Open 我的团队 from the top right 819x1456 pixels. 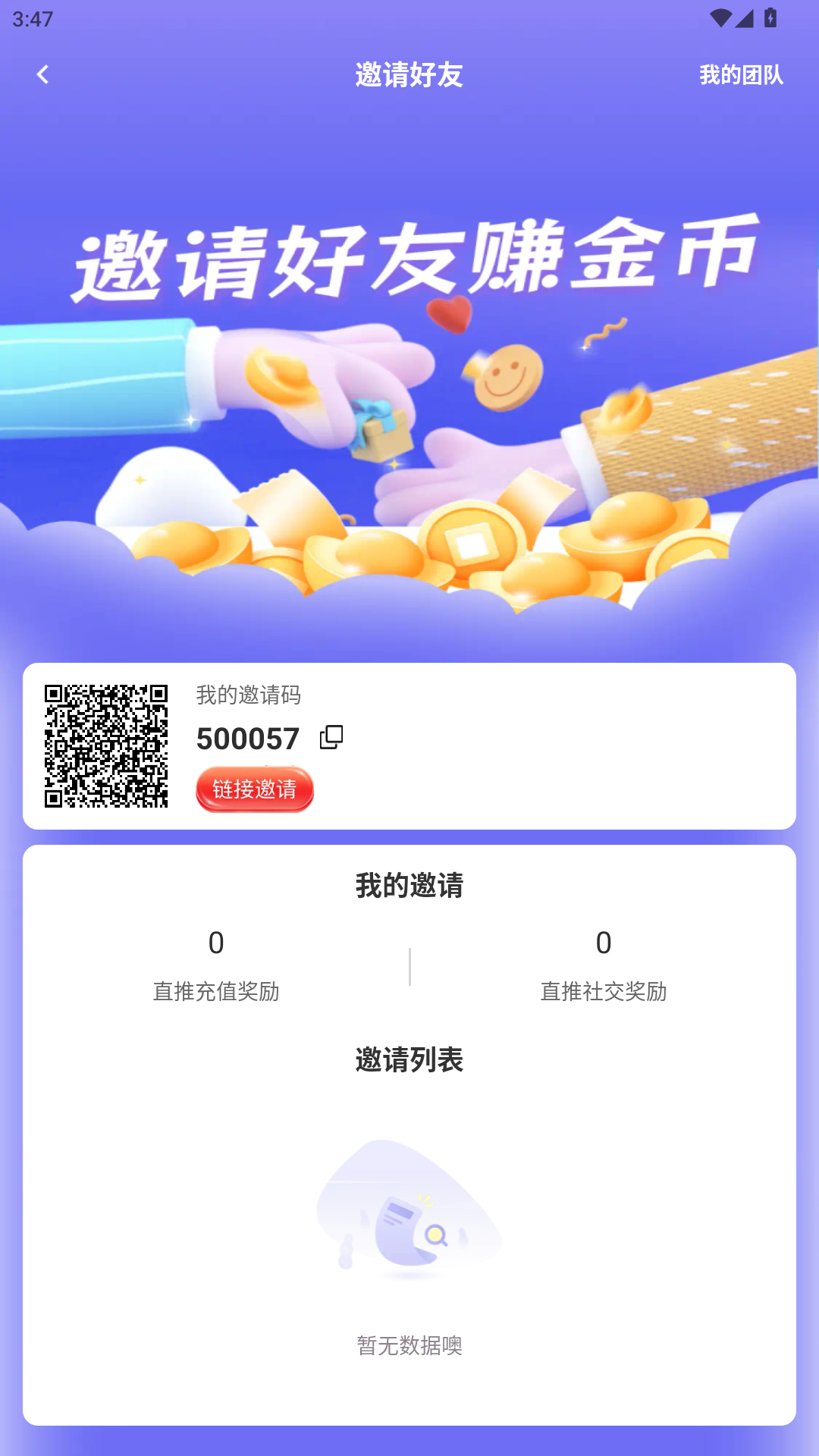pos(742,74)
